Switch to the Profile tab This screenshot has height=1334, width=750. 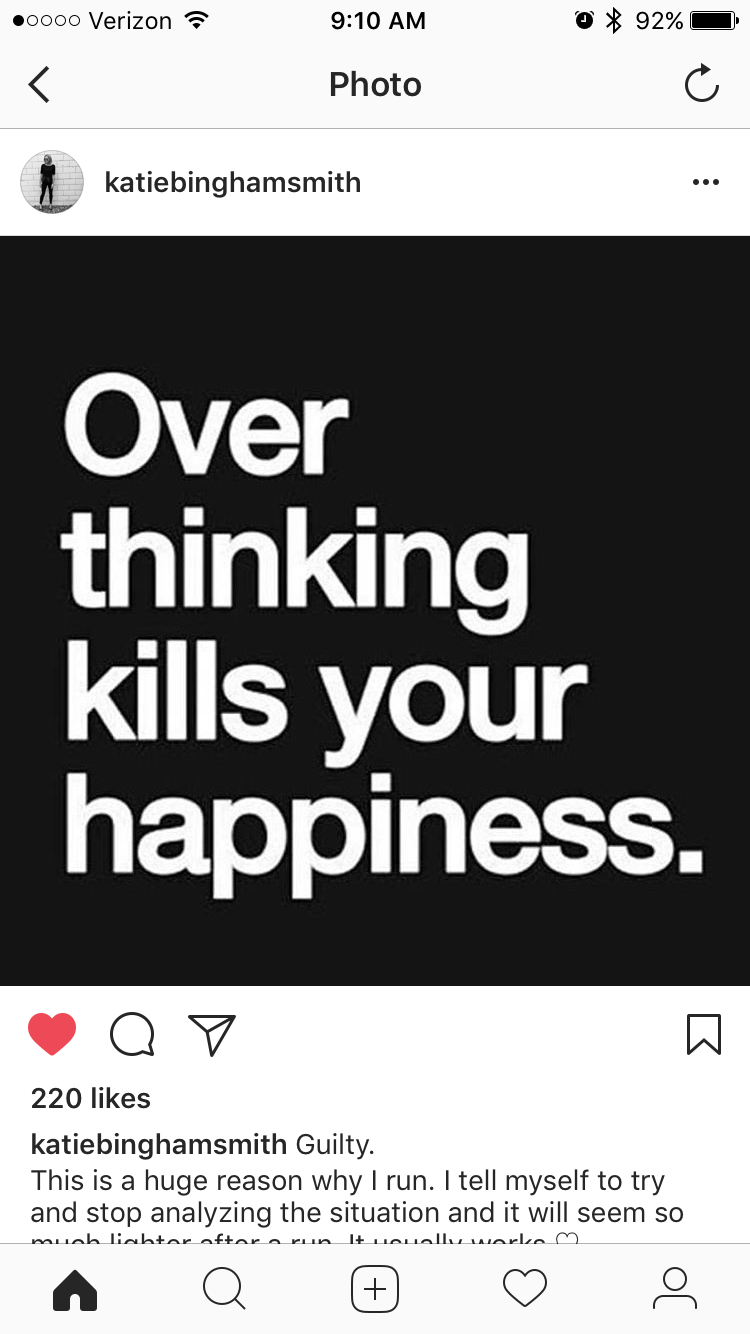675,1289
